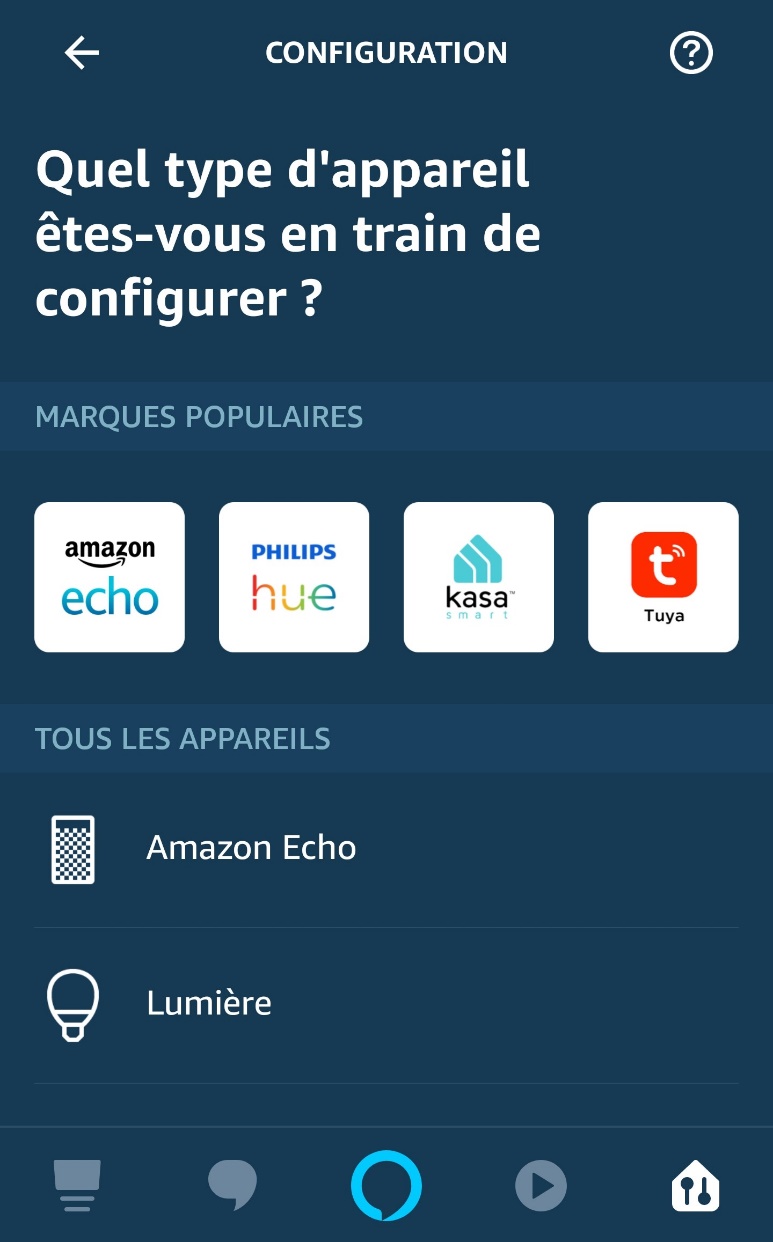Open the Communicate speech bubble tab
Screen dimensions: 773x1242
(x=232, y=1186)
